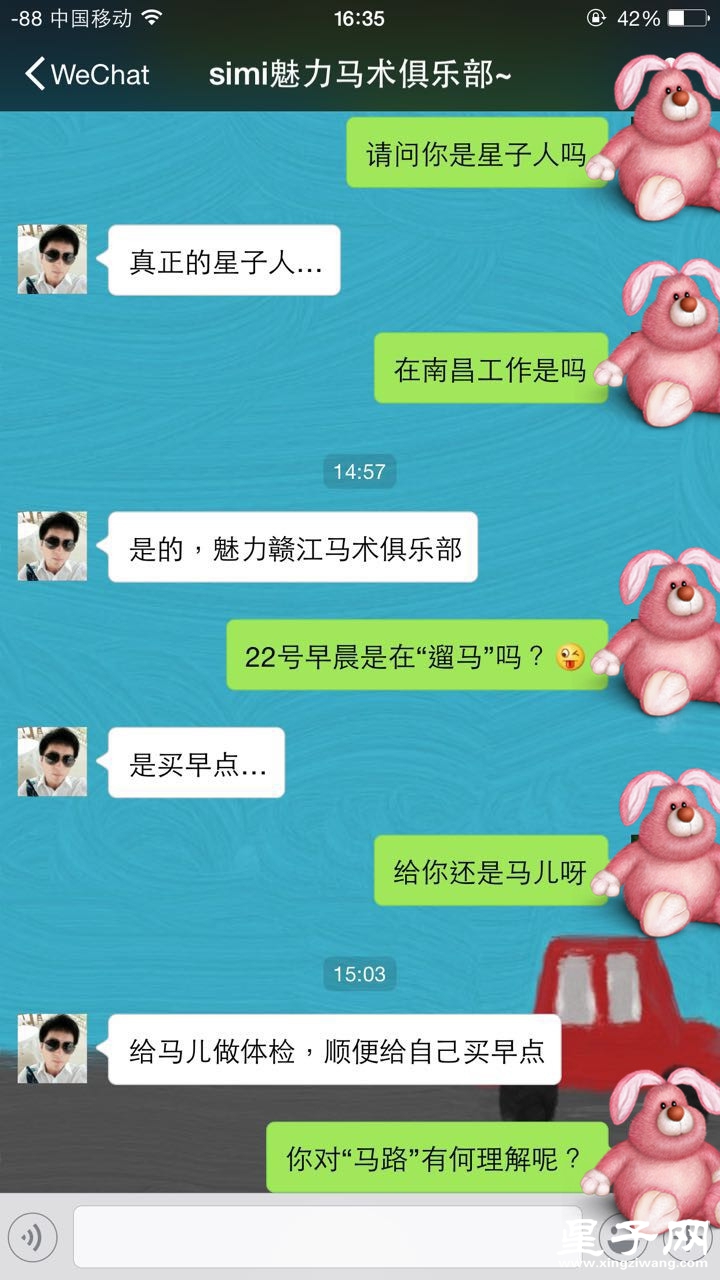Open contact avatar beside 是买早点 message
The height and width of the screenshot is (1280, 720).
(52, 762)
